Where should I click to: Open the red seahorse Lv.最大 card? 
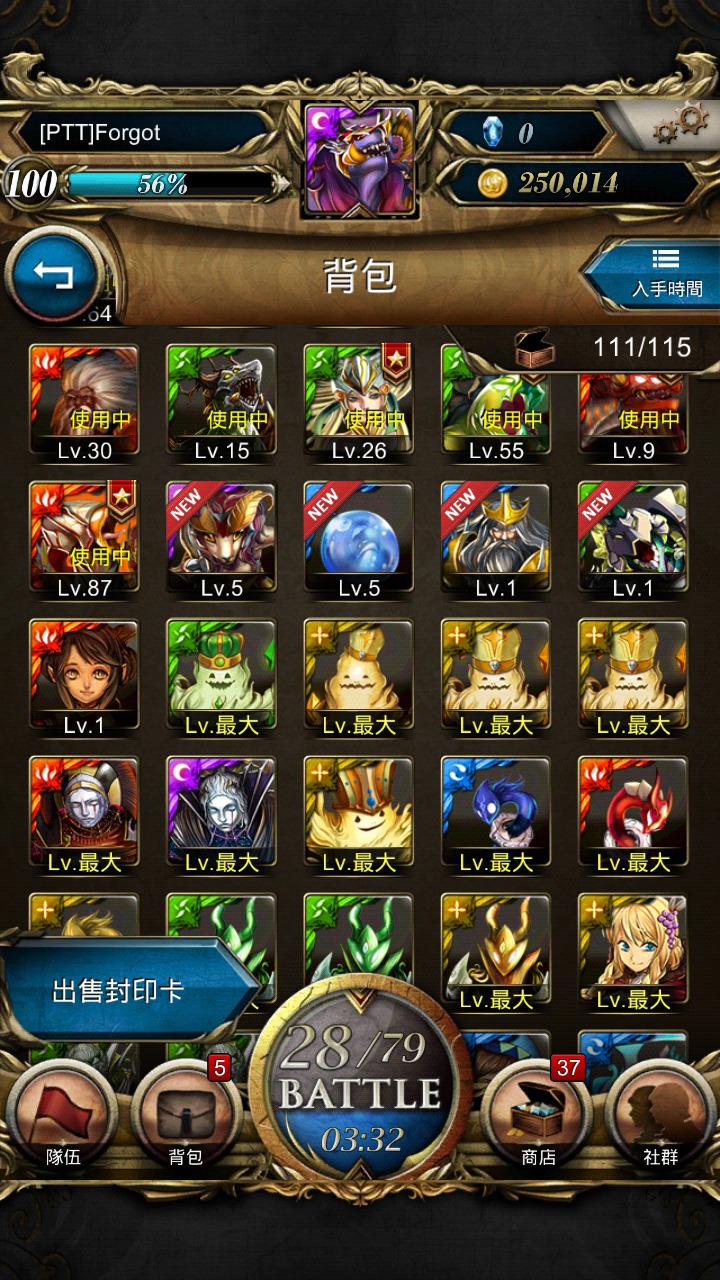pyautogui.click(x=633, y=815)
